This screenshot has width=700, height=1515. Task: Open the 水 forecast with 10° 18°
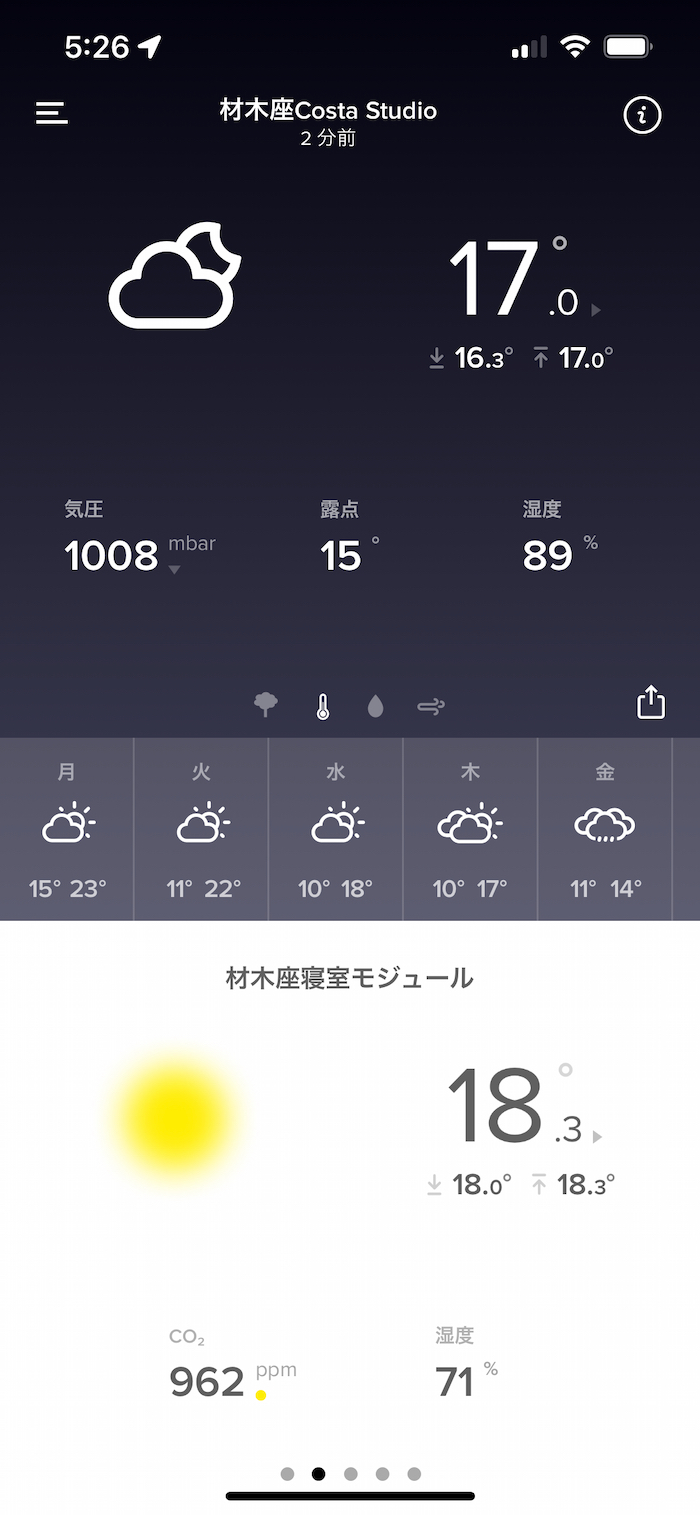(336, 829)
